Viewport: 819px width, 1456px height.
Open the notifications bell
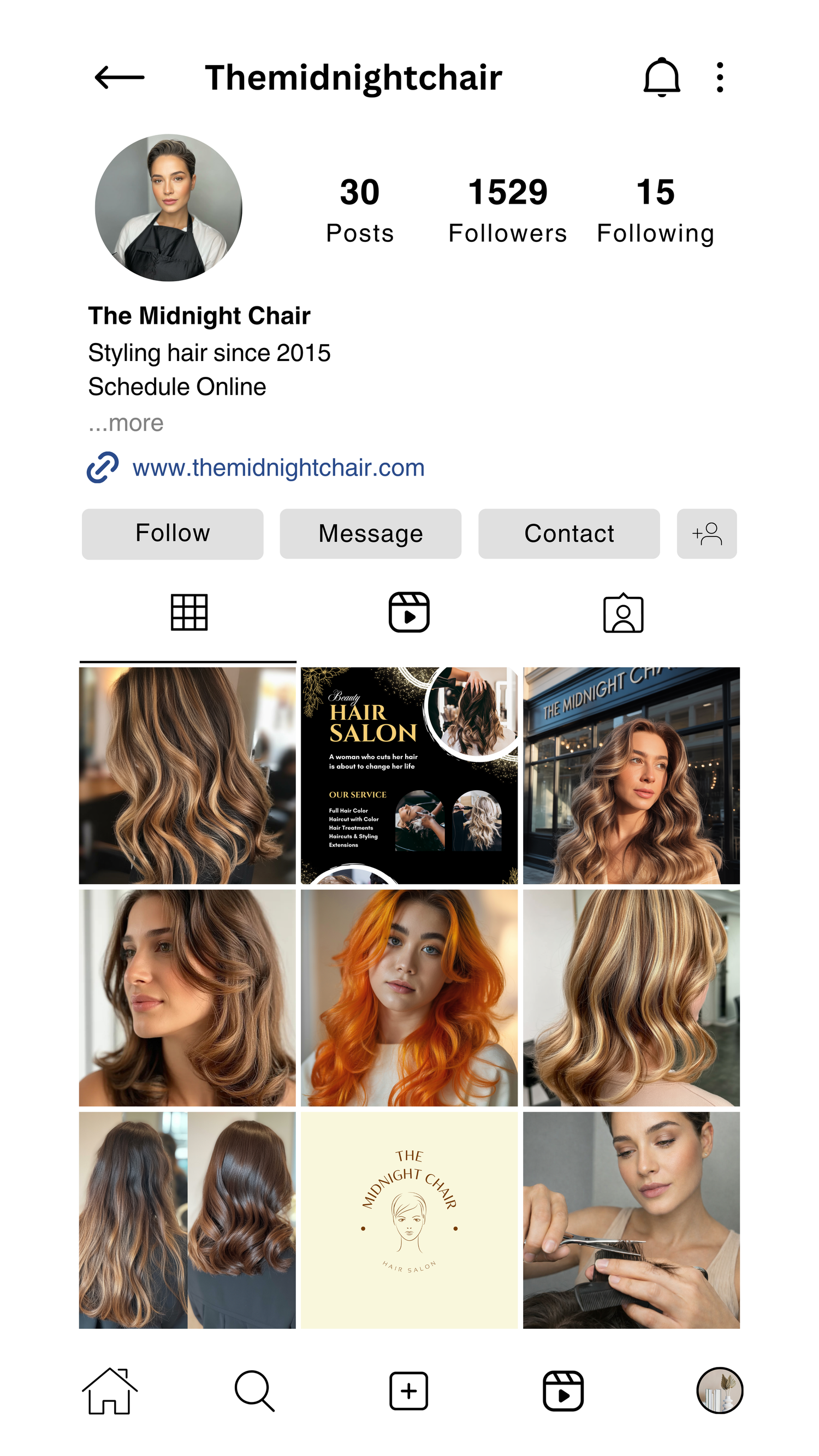click(661, 78)
